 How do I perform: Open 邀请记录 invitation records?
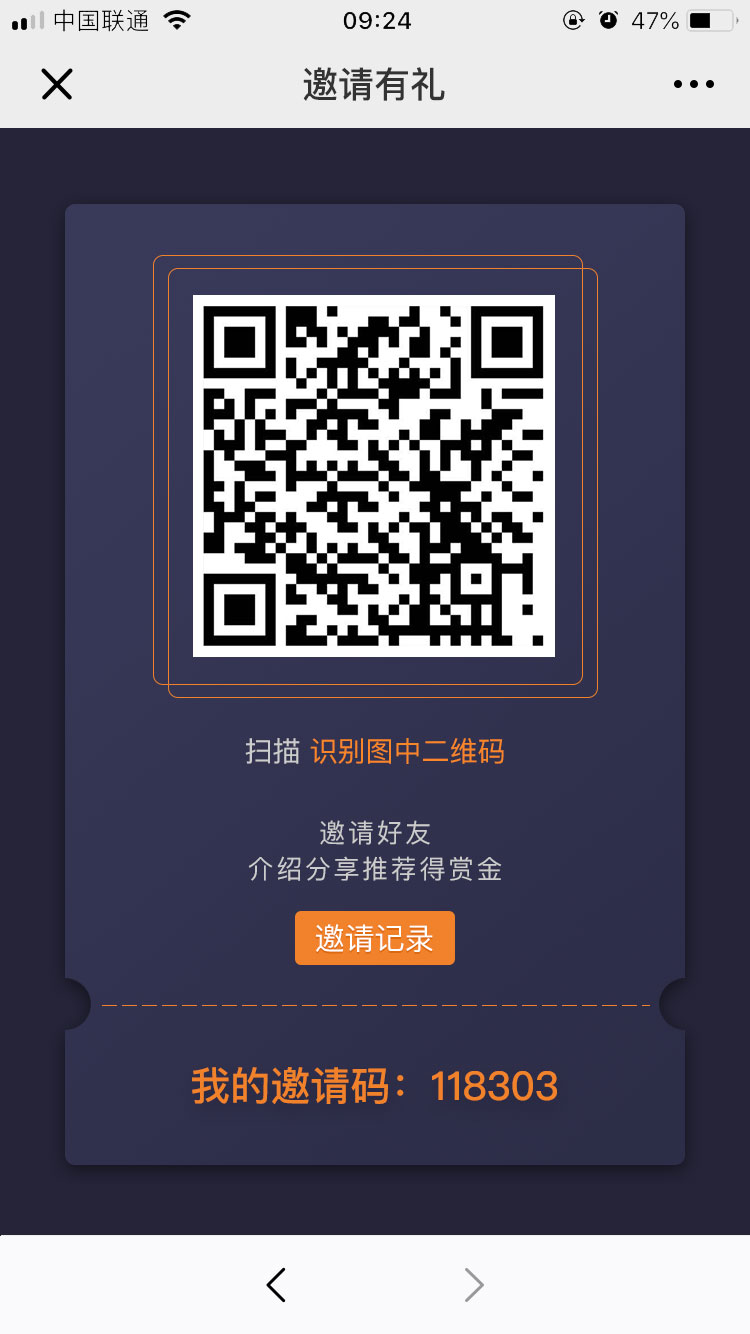[x=375, y=938]
